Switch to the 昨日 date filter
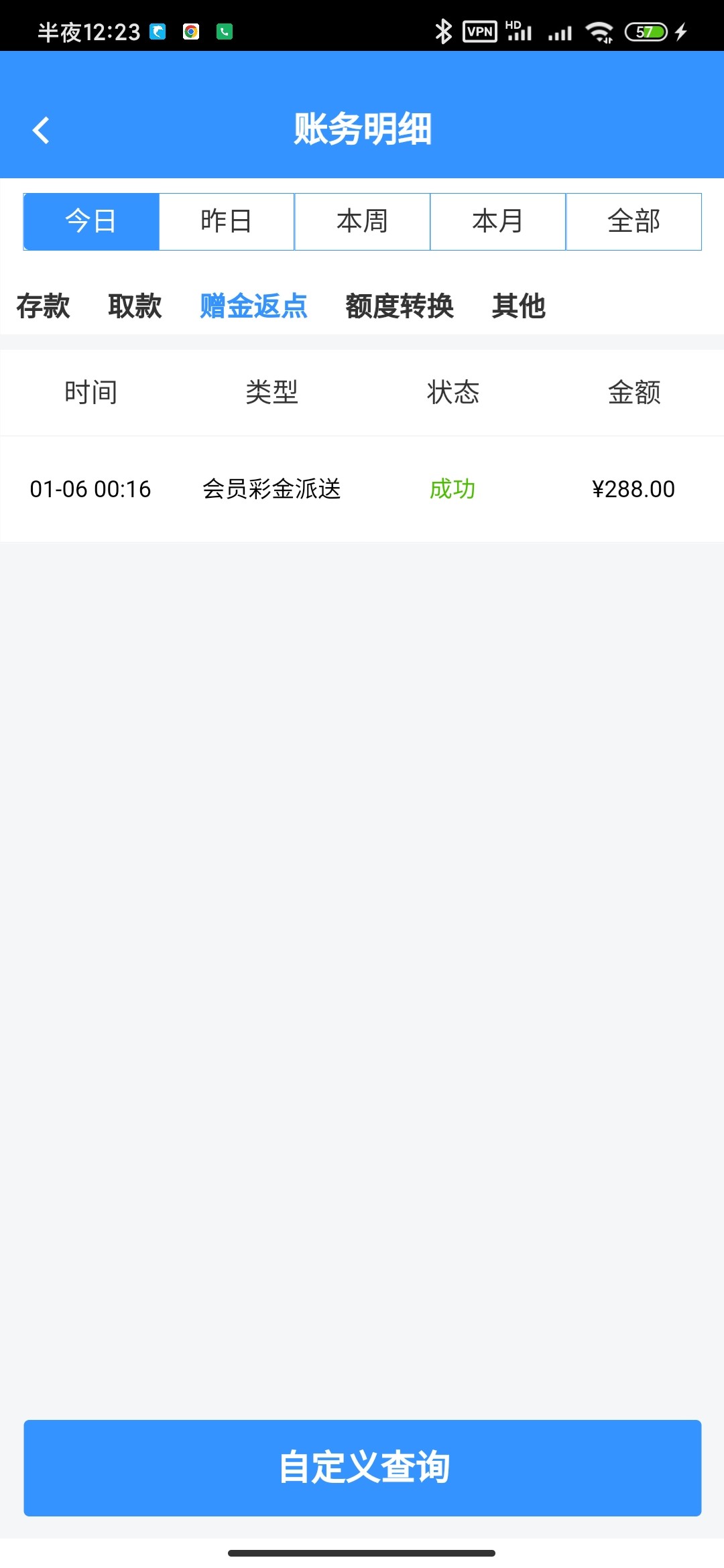Viewport: 724px width, 1568px height. click(x=227, y=222)
